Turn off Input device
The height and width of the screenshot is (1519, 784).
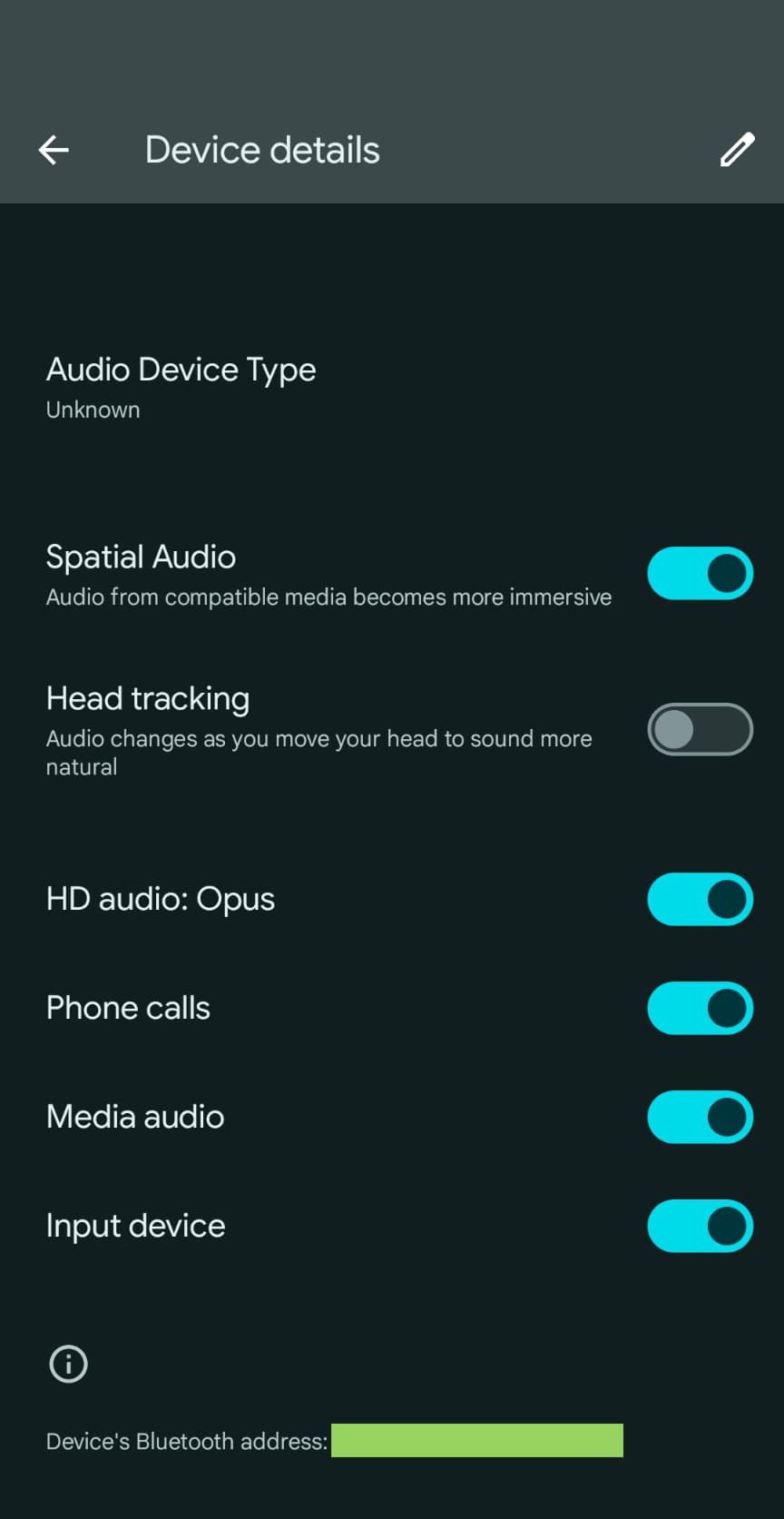[700, 1227]
